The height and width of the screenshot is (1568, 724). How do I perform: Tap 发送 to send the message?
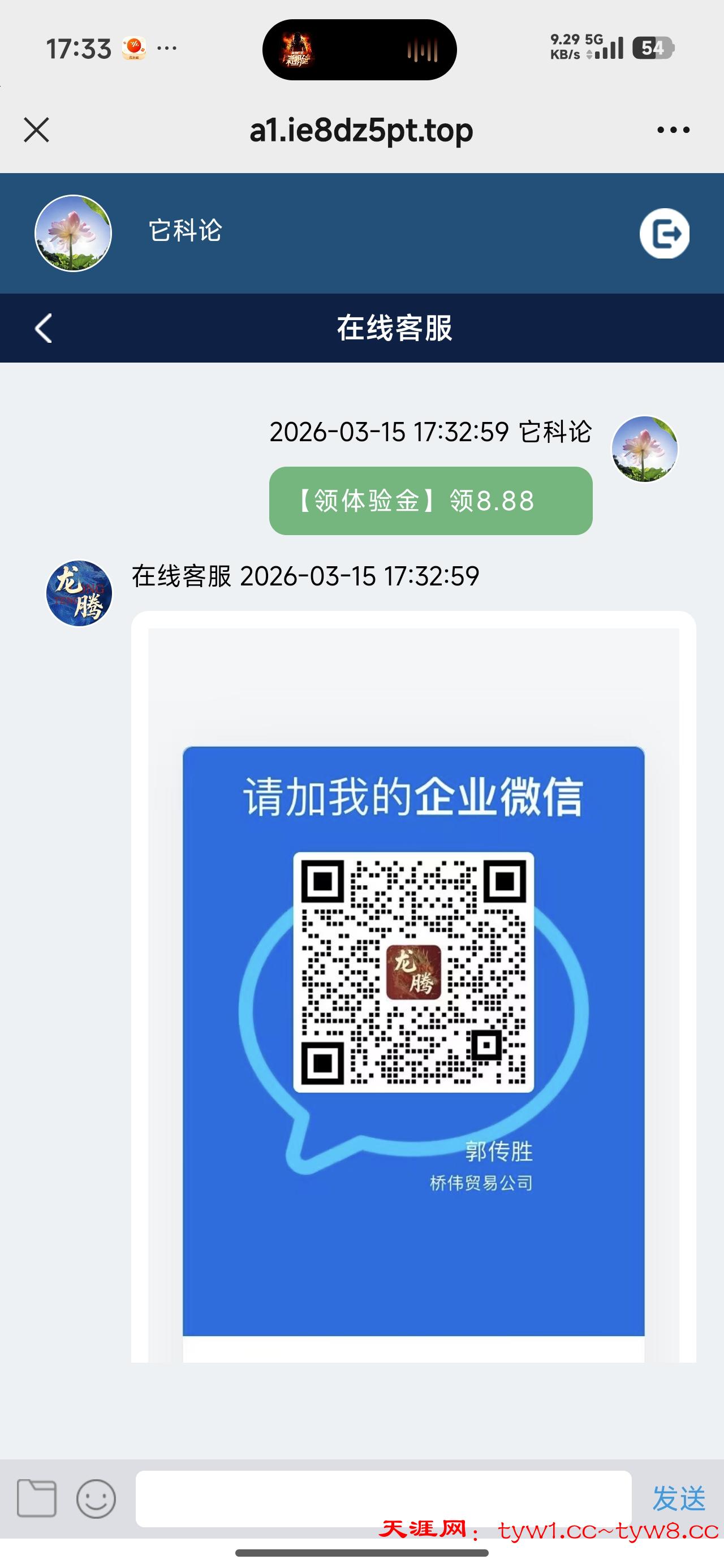678,1498
